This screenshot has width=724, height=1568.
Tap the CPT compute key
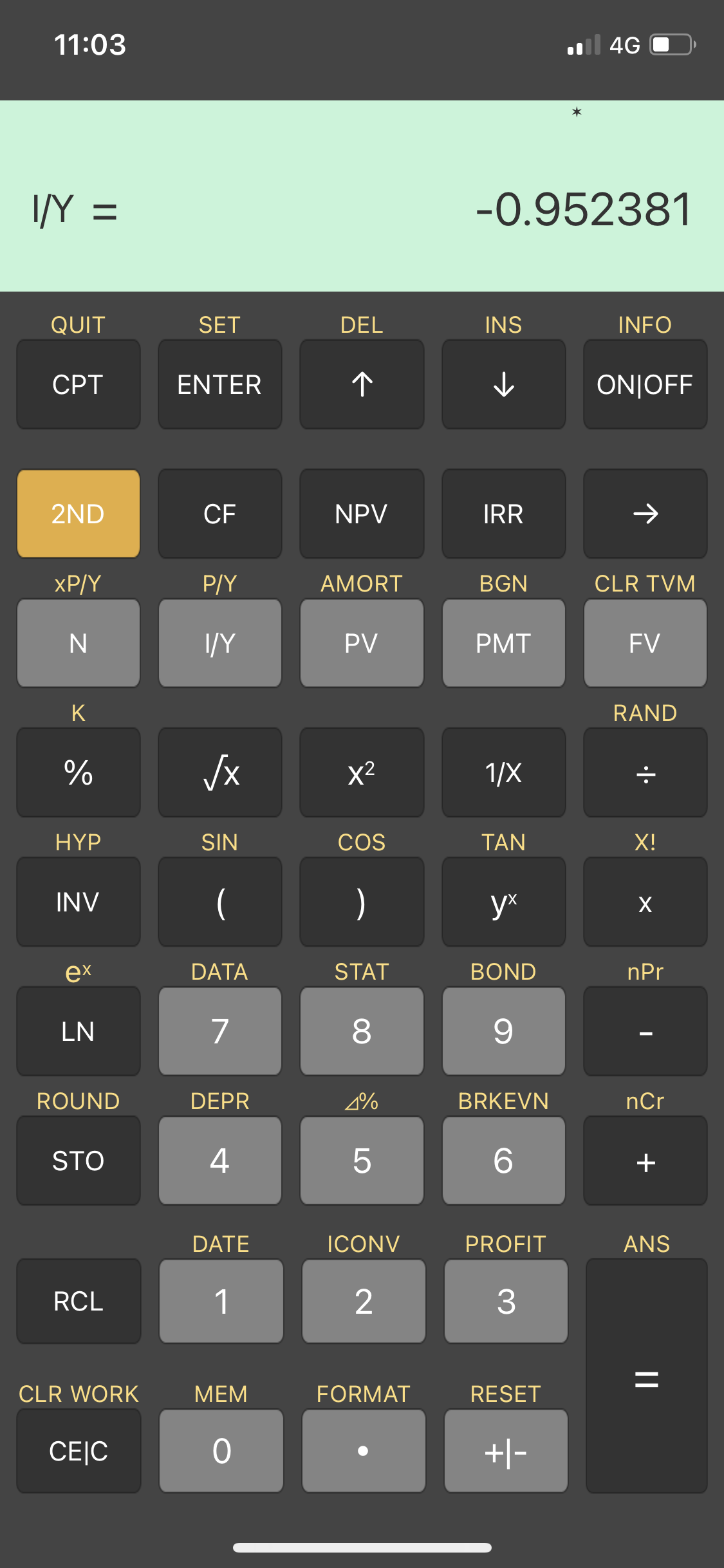pos(78,384)
